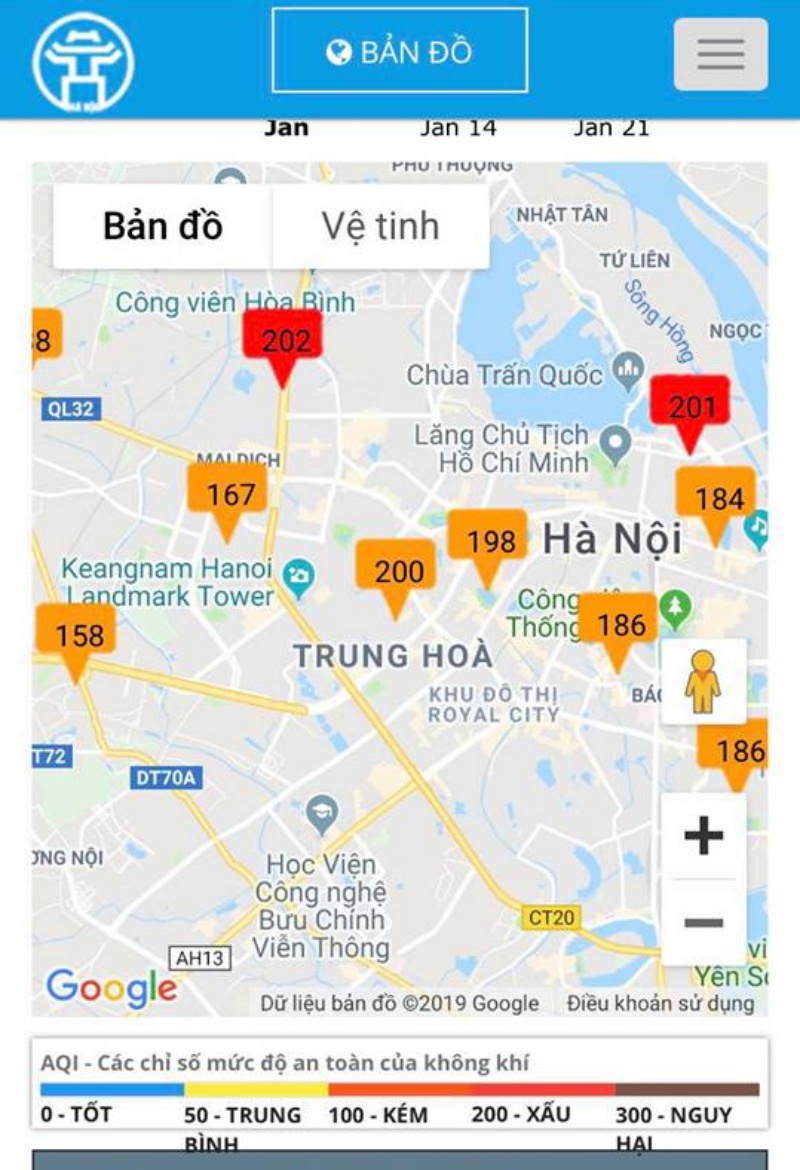Screen dimensions: 800x1170
Task: Open the 198 AQI station marker
Action: click(488, 541)
